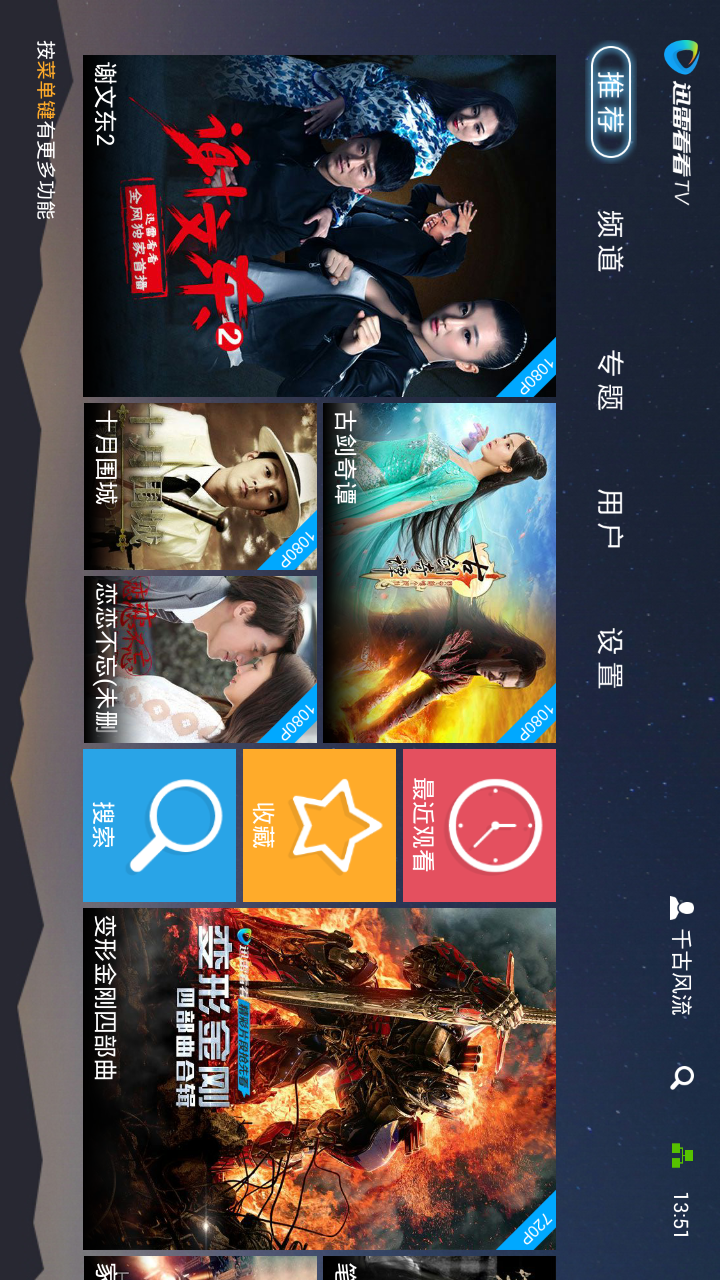Select the 用户 tab
720x1280 pixels.
(610, 518)
